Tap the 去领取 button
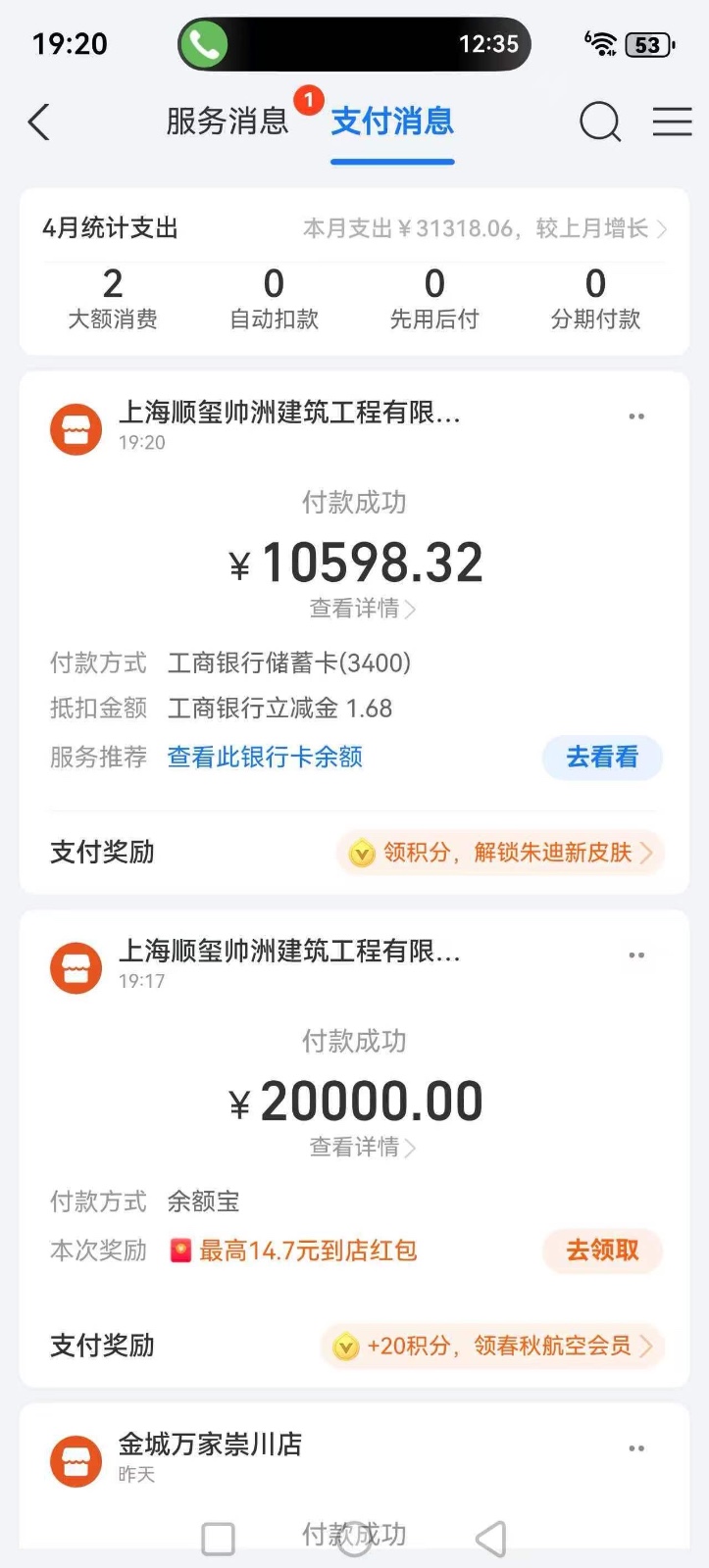 point(602,1250)
